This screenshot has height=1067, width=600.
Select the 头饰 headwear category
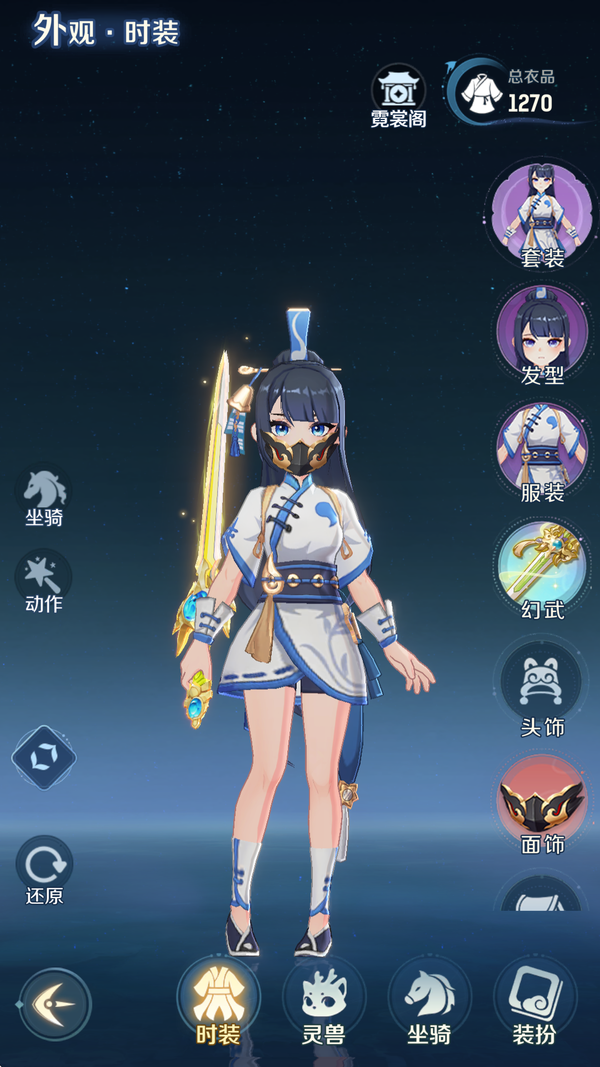pos(542,685)
